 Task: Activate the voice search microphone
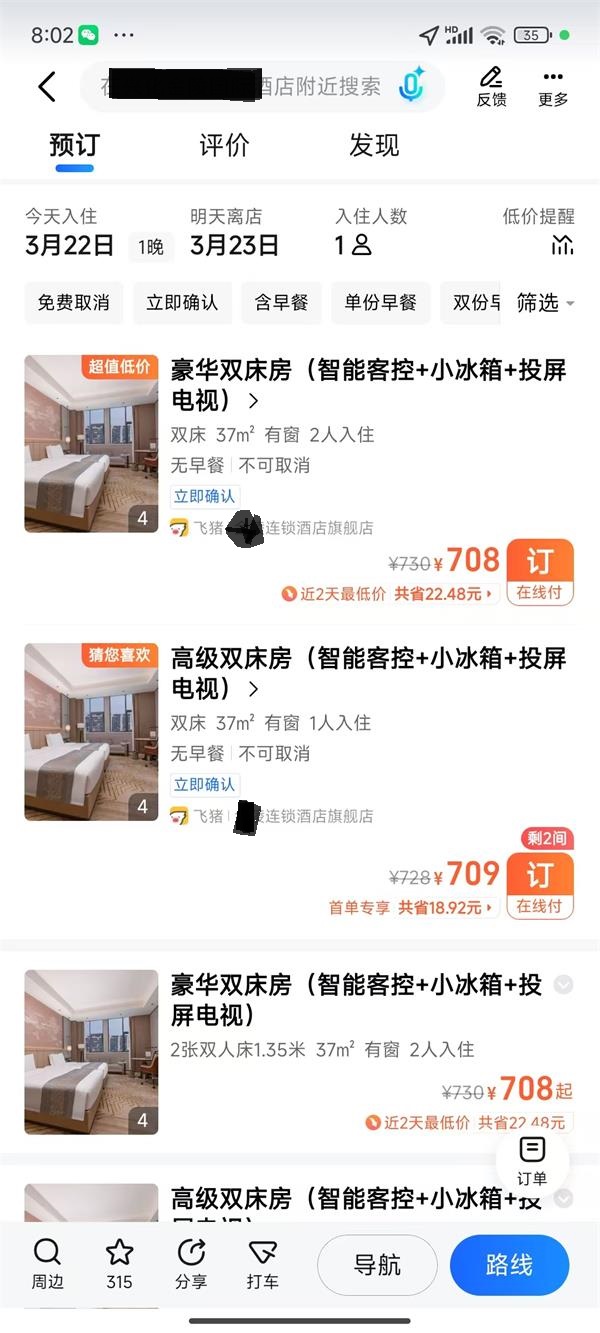(x=411, y=86)
